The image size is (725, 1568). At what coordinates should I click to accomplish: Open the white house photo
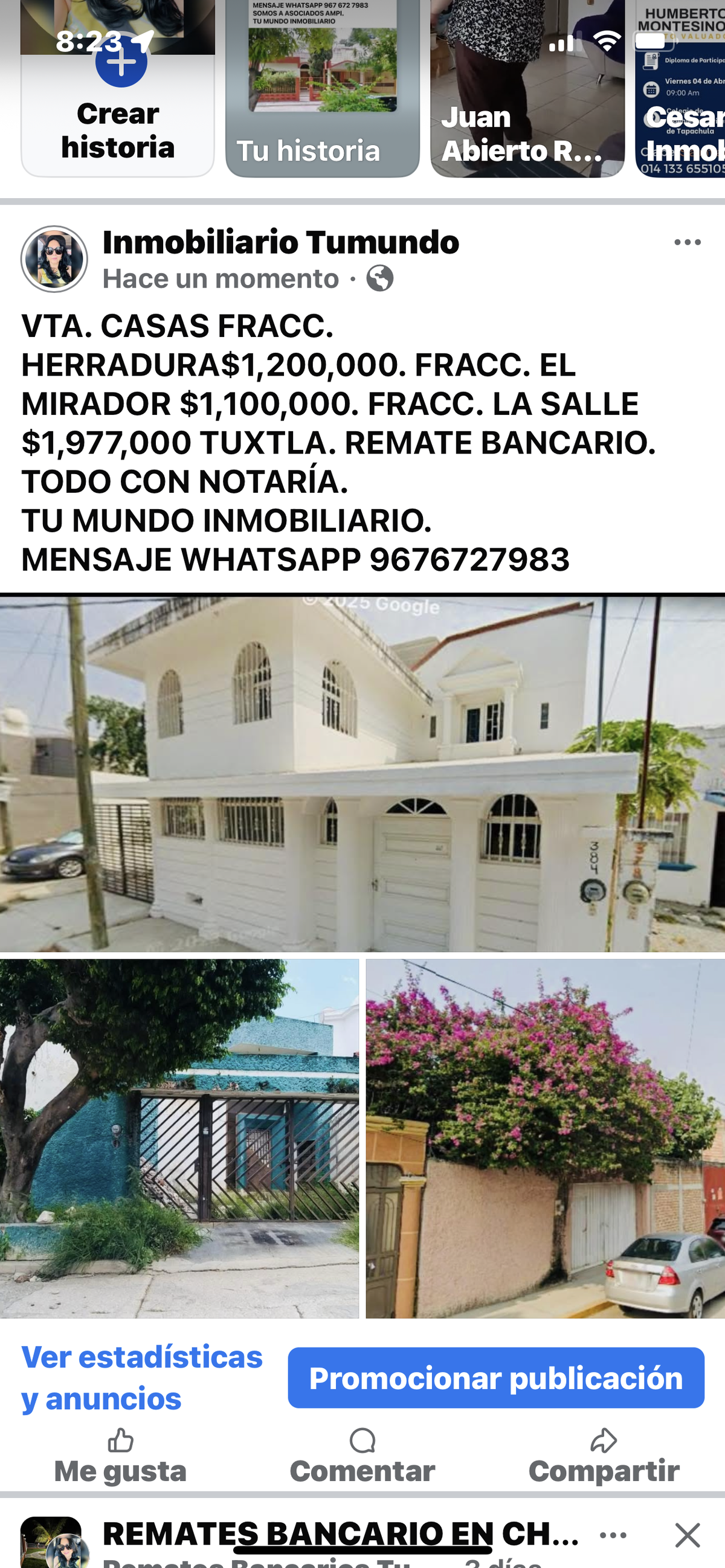point(362,774)
